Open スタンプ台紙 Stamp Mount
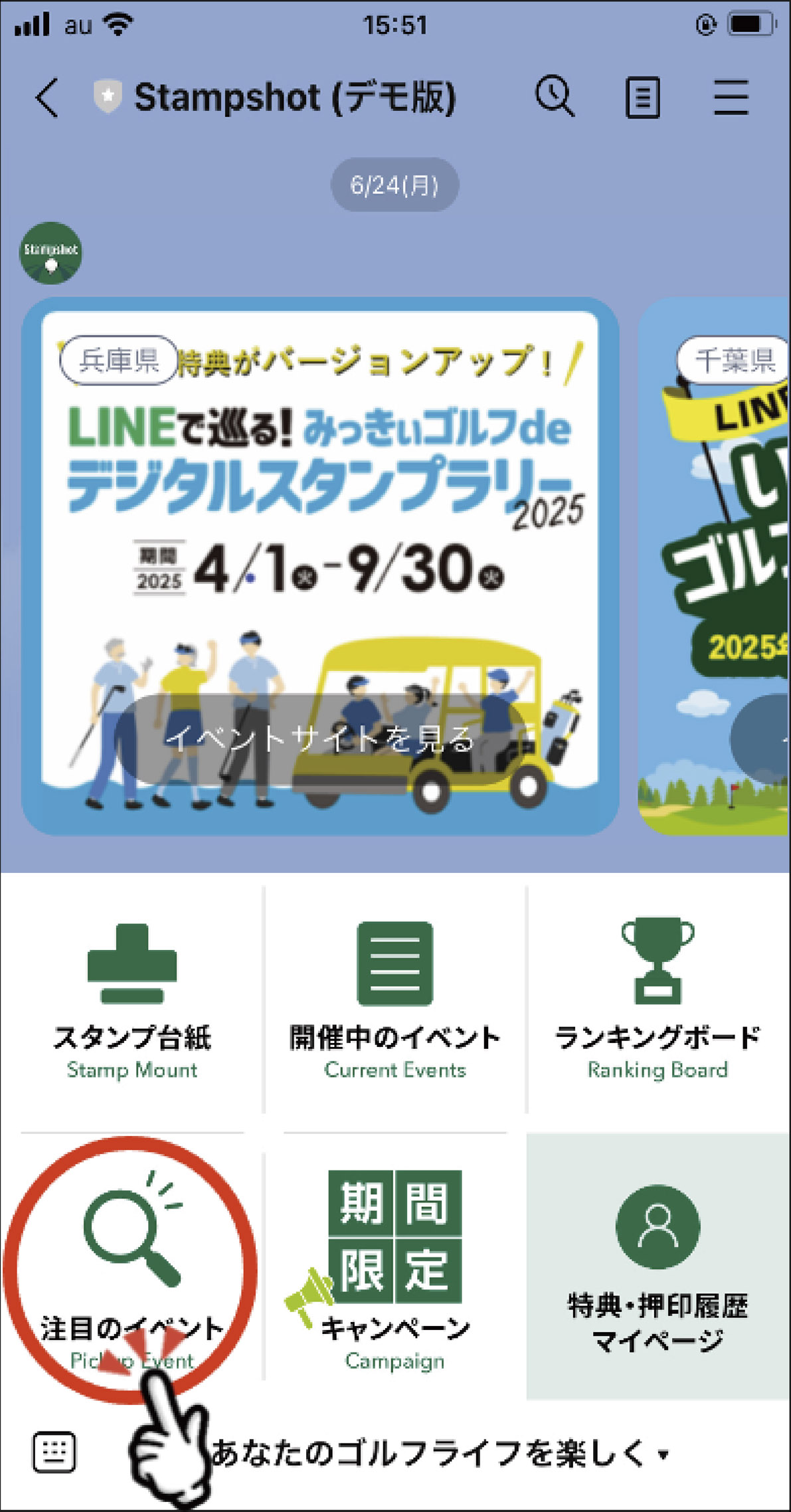This screenshot has height=1512, width=791. pos(132,996)
